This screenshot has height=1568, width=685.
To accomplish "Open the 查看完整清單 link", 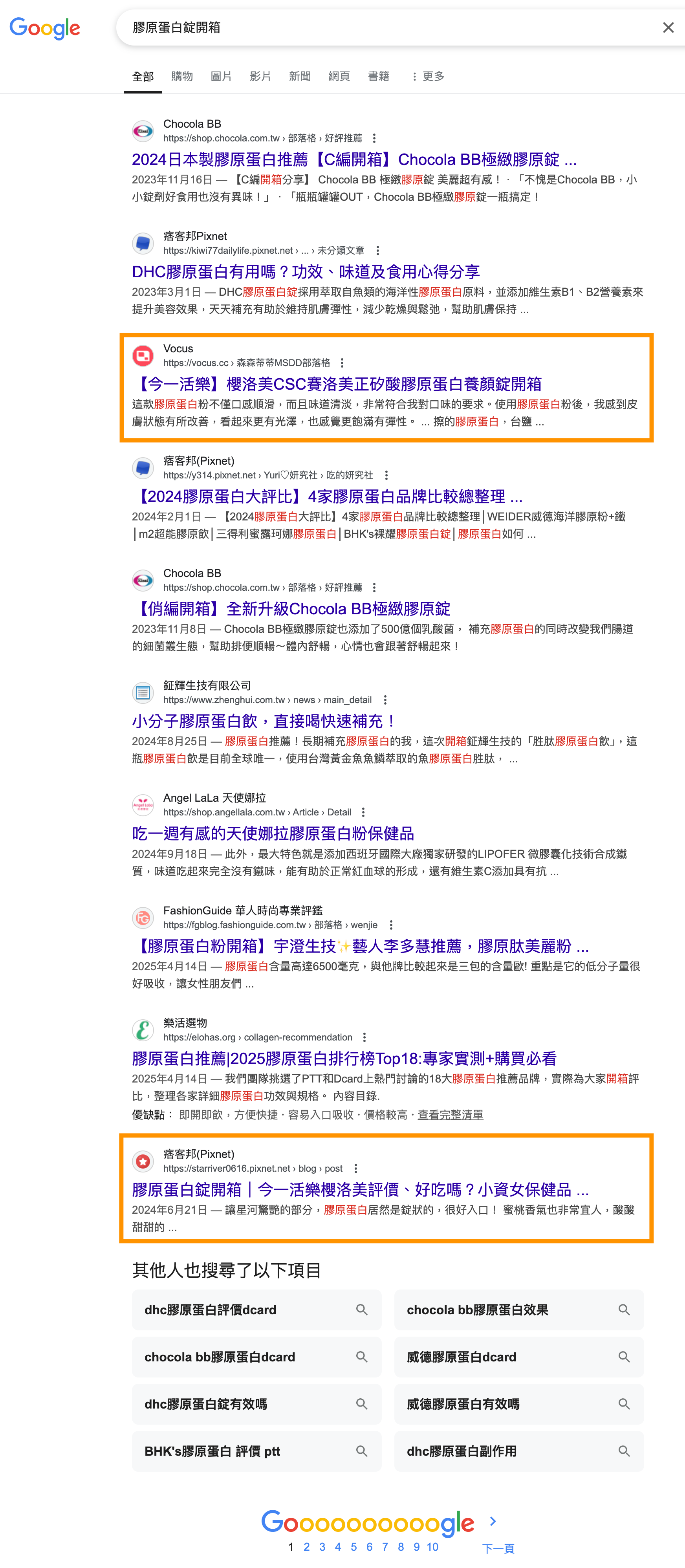I will 450,1114.
